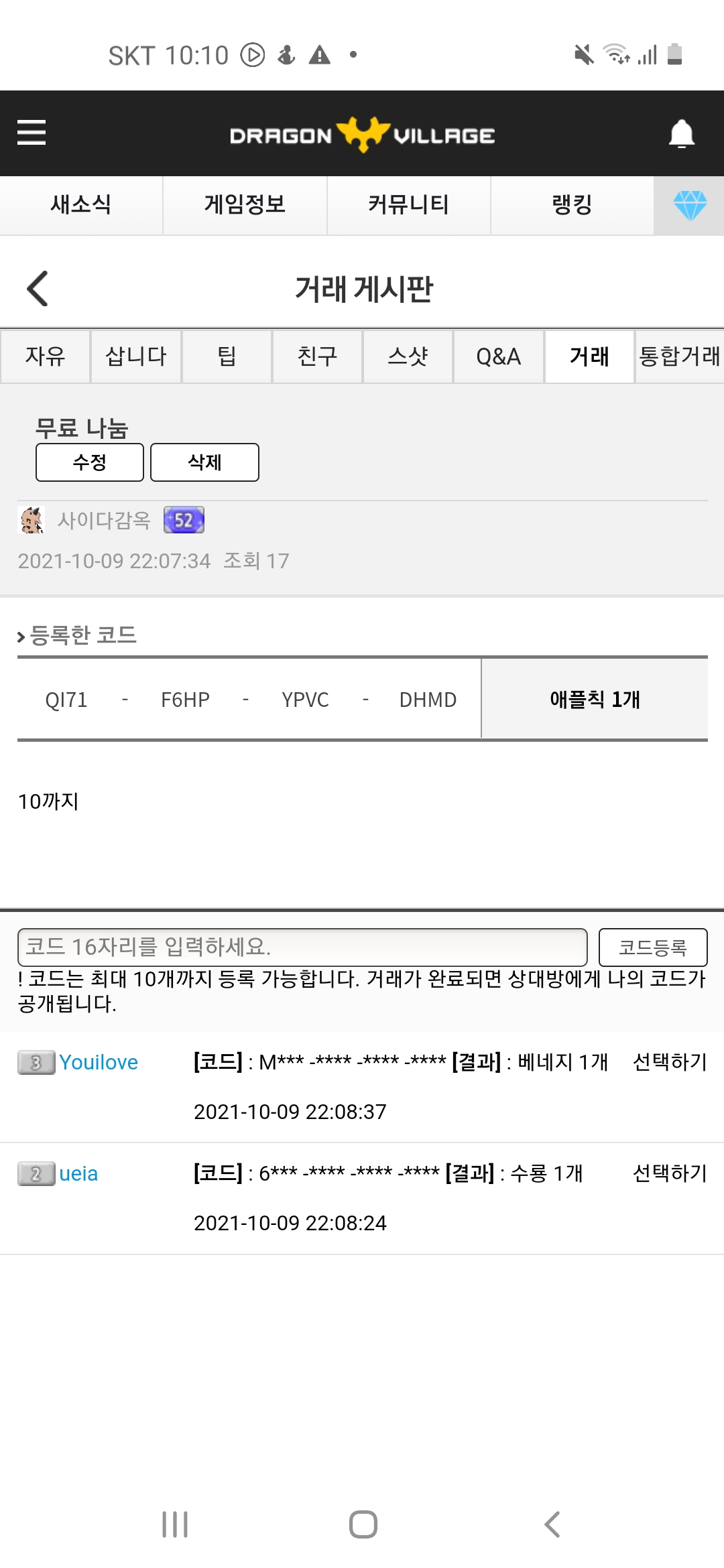Open the hamburger menu
Screen dimensions: 724x1568
32,133
